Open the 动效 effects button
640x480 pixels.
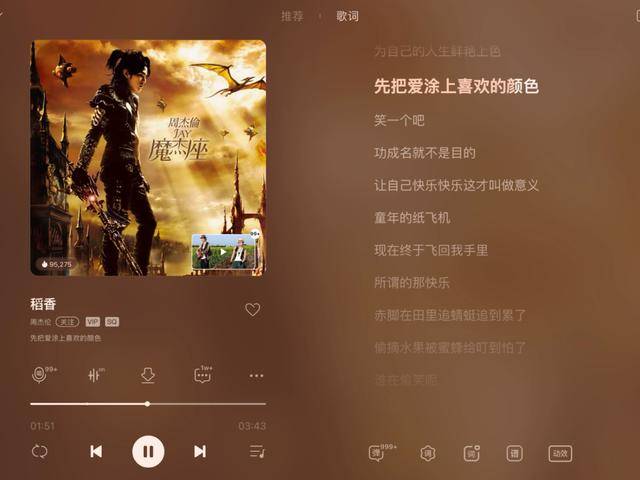coord(560,453)
